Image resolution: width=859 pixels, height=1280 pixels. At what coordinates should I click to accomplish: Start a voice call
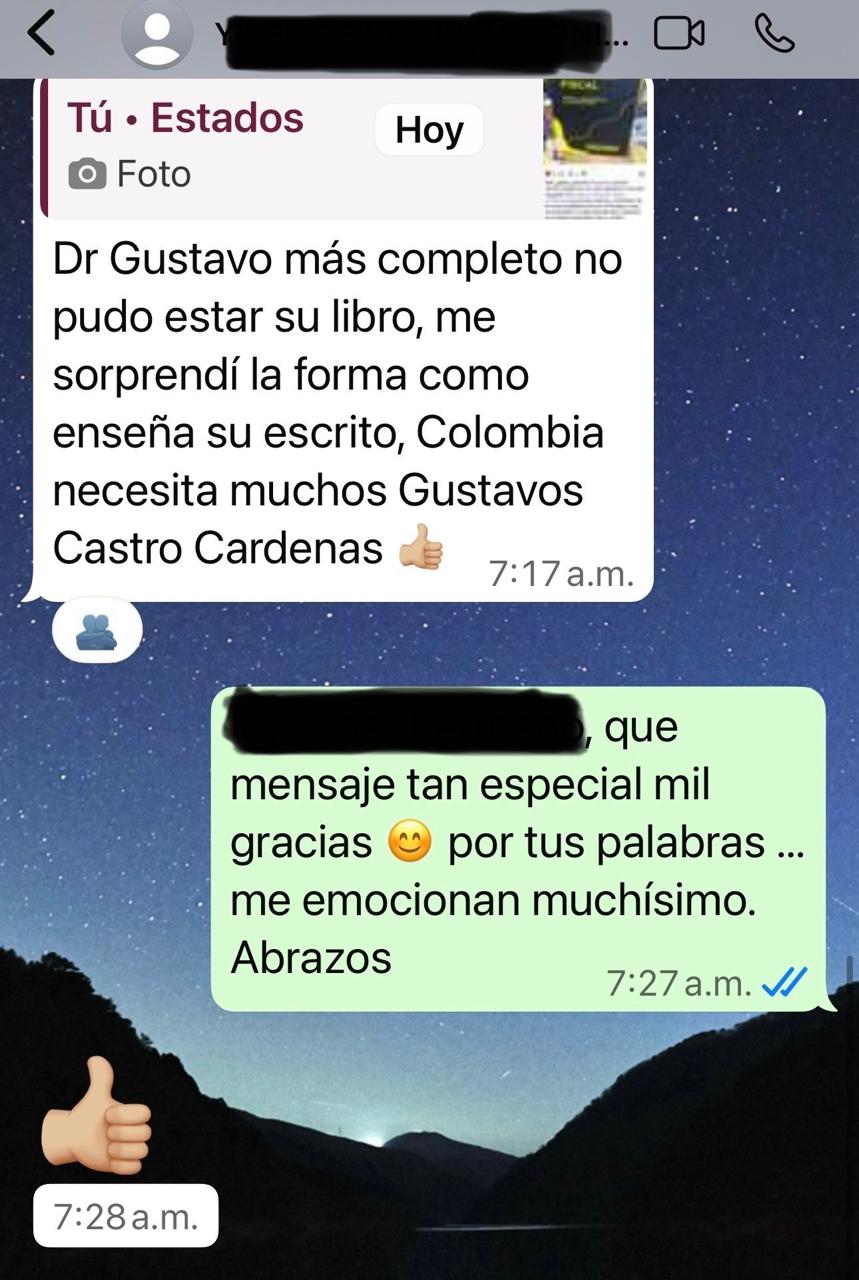[x=774, y=36]
